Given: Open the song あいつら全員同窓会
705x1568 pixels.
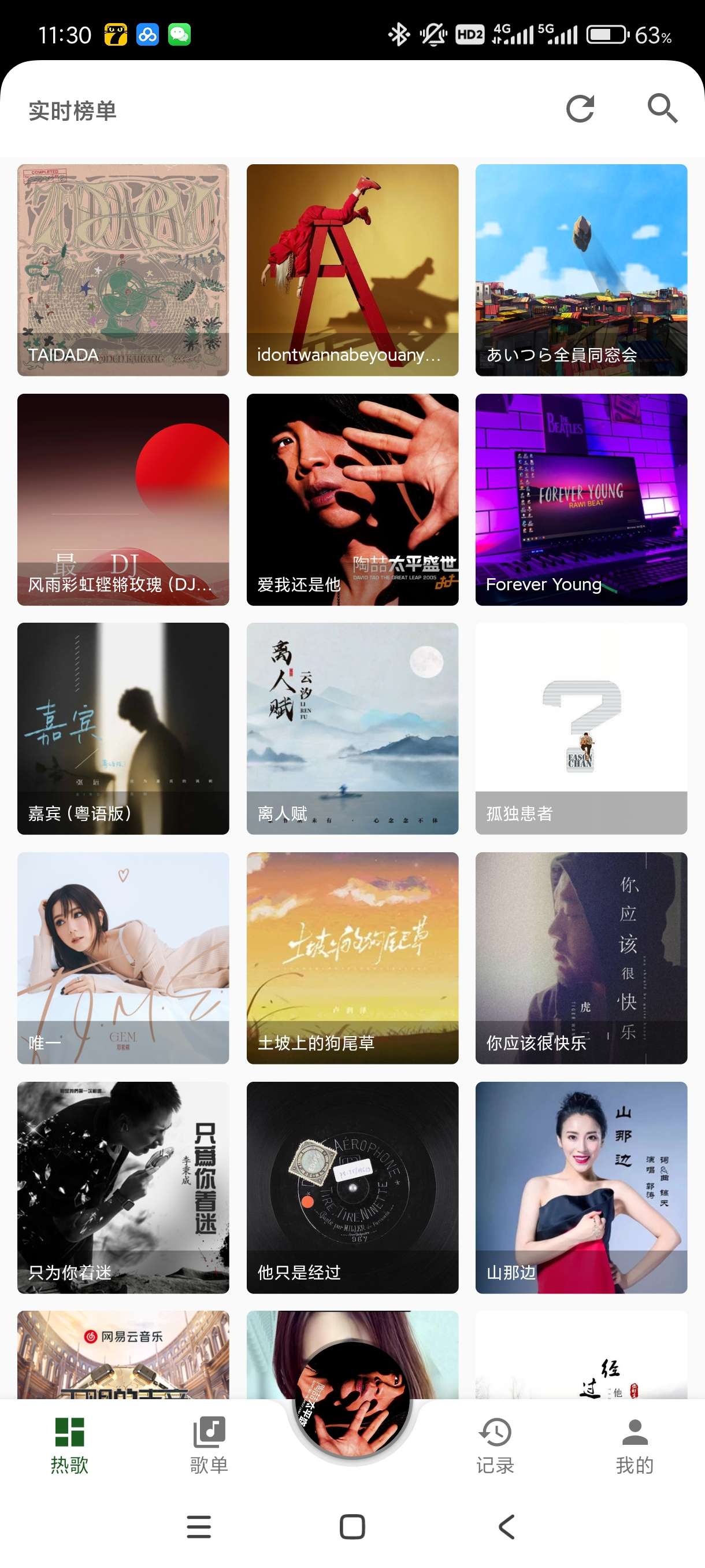Looking at the screenshot, I should click(x=581, y=269).
